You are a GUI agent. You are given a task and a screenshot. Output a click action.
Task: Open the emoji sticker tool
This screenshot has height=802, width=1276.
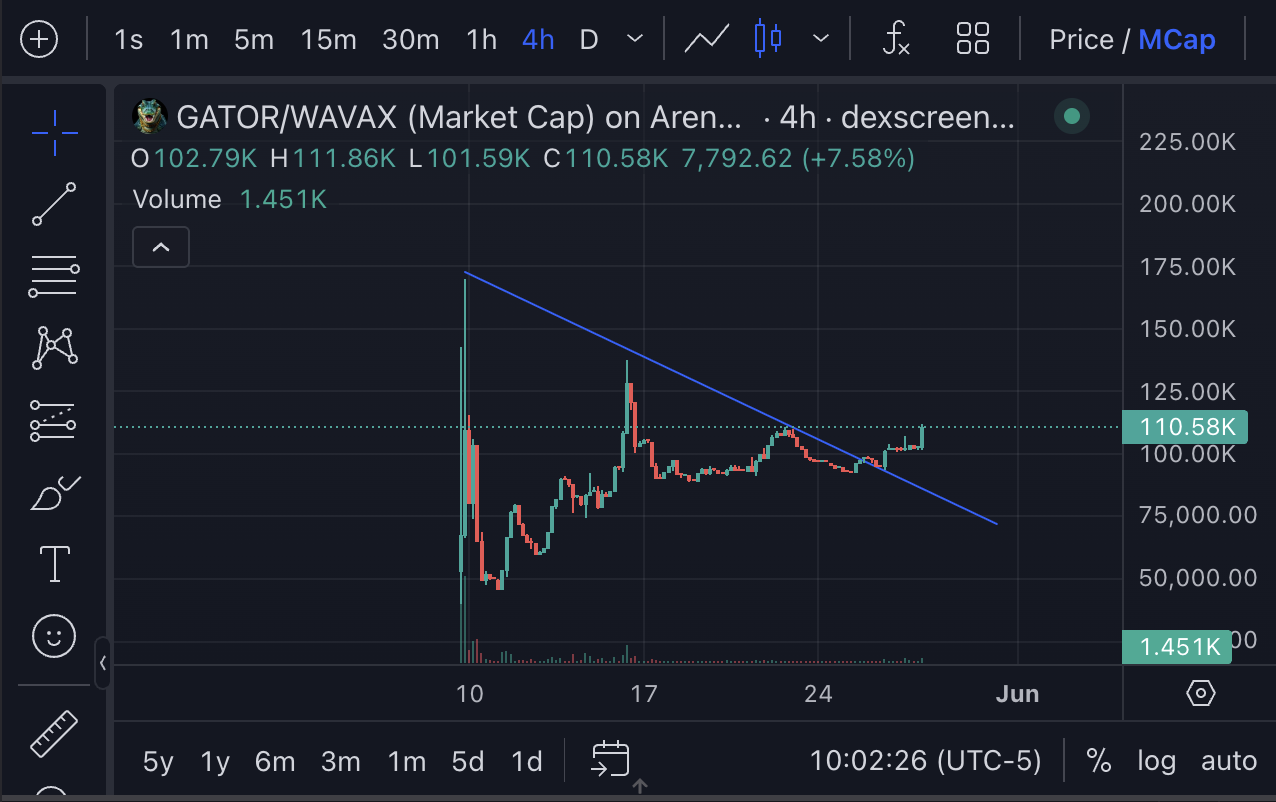[54, 635]
